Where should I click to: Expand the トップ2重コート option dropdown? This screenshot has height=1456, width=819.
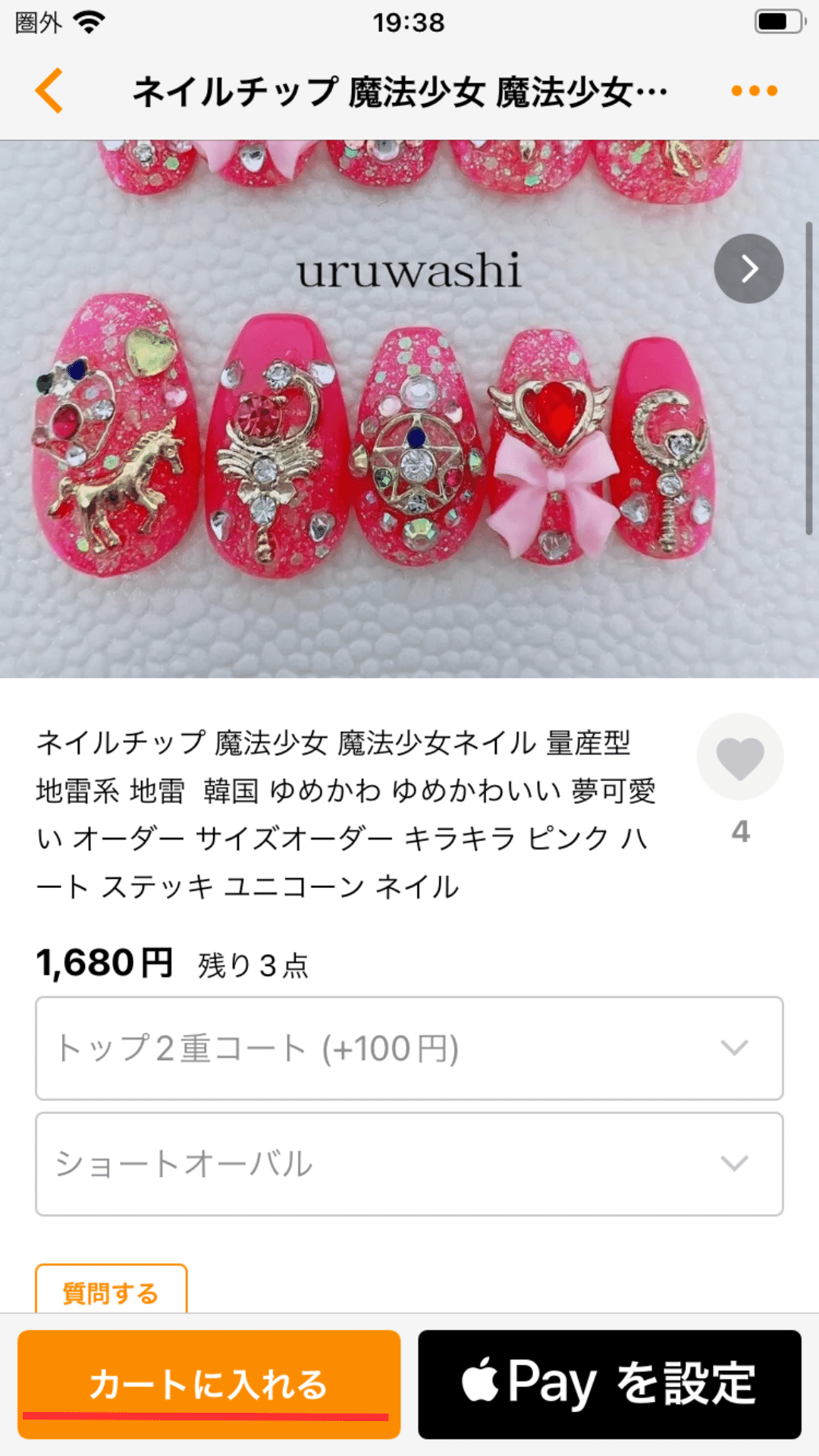tap(409, 1048)
